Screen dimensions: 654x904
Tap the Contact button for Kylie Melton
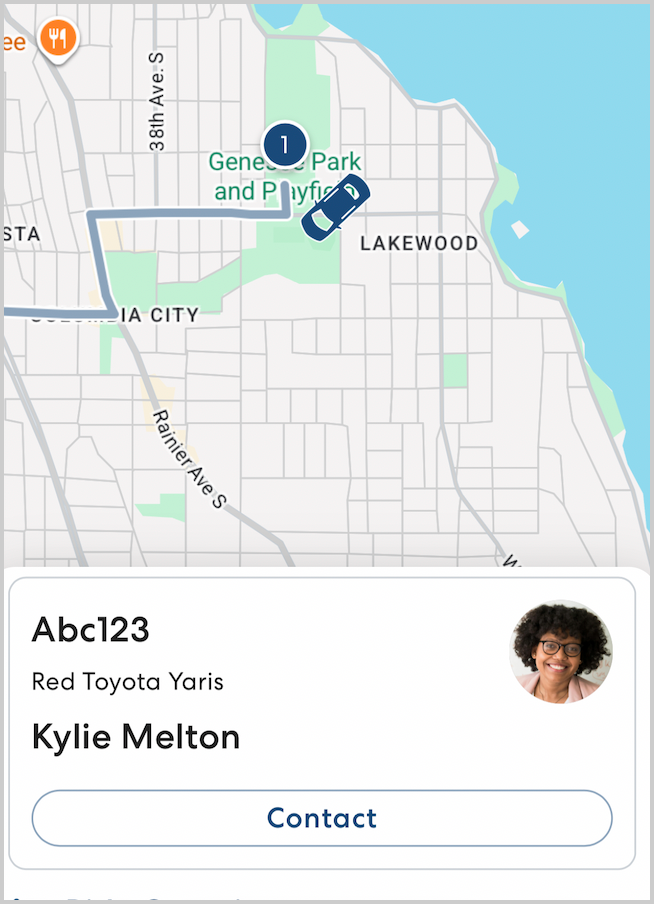pos(321,818)
